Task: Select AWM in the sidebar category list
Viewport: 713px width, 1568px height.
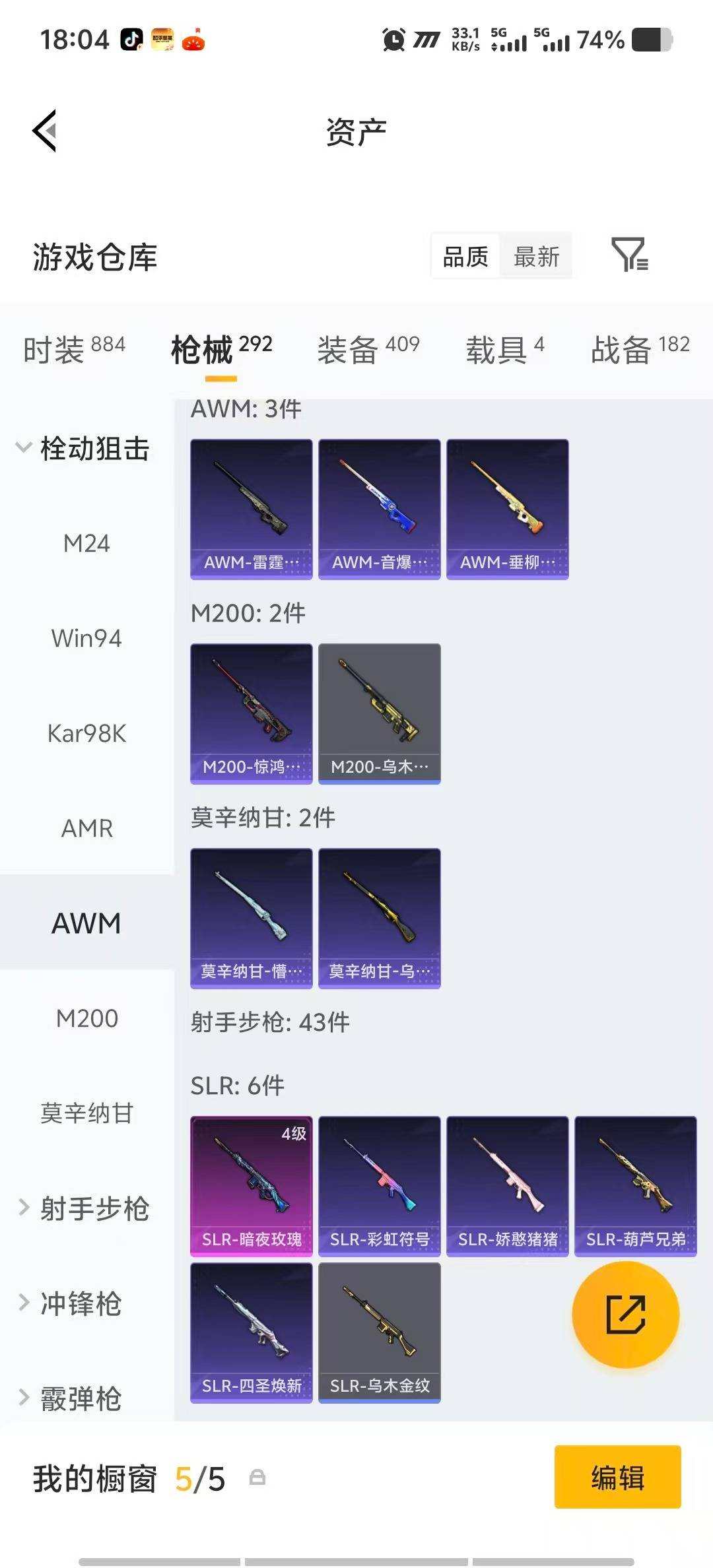Action: point(86,923)
